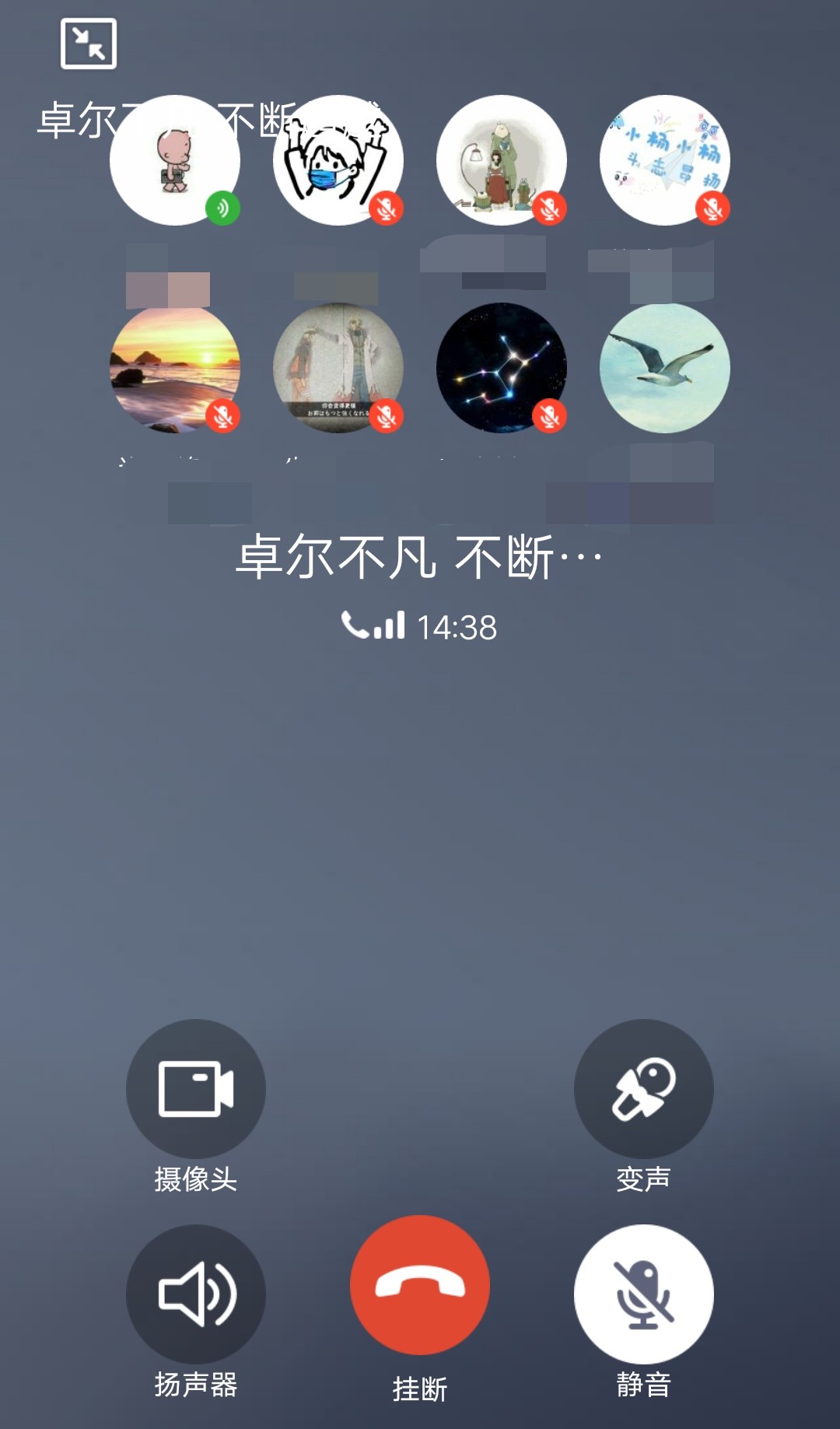This screenshot has height=1429, width=840.
Task: View the avatar with the floor lamp
Action: tap(502, 160)
